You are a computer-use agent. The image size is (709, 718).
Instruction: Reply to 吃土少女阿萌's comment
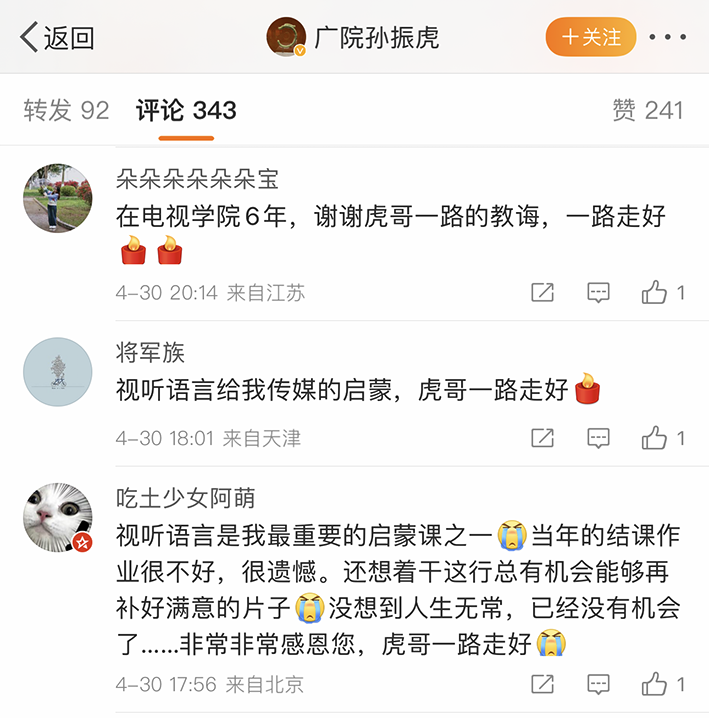point(598,685)
